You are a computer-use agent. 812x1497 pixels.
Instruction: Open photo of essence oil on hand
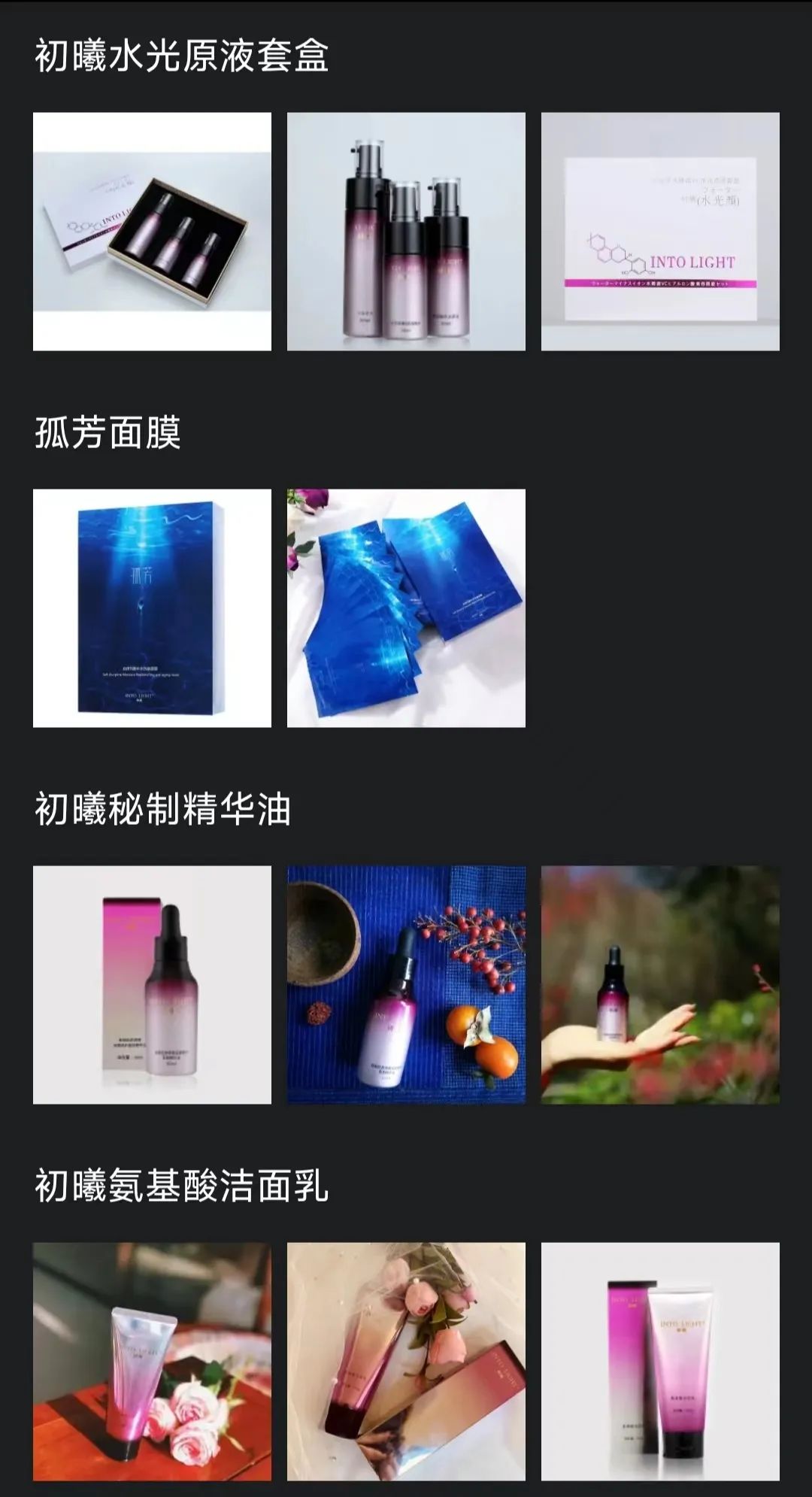(x=660, y=985)
